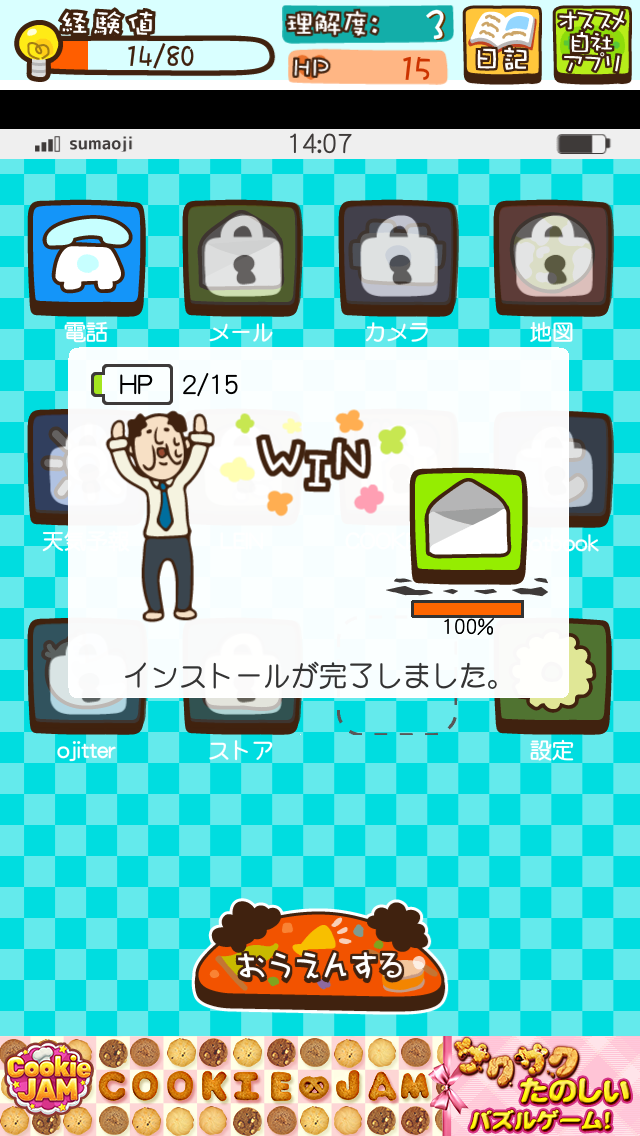Tap the locked メール app icon
Viewport: 640px width, 1136px height.
click(241, 259)
